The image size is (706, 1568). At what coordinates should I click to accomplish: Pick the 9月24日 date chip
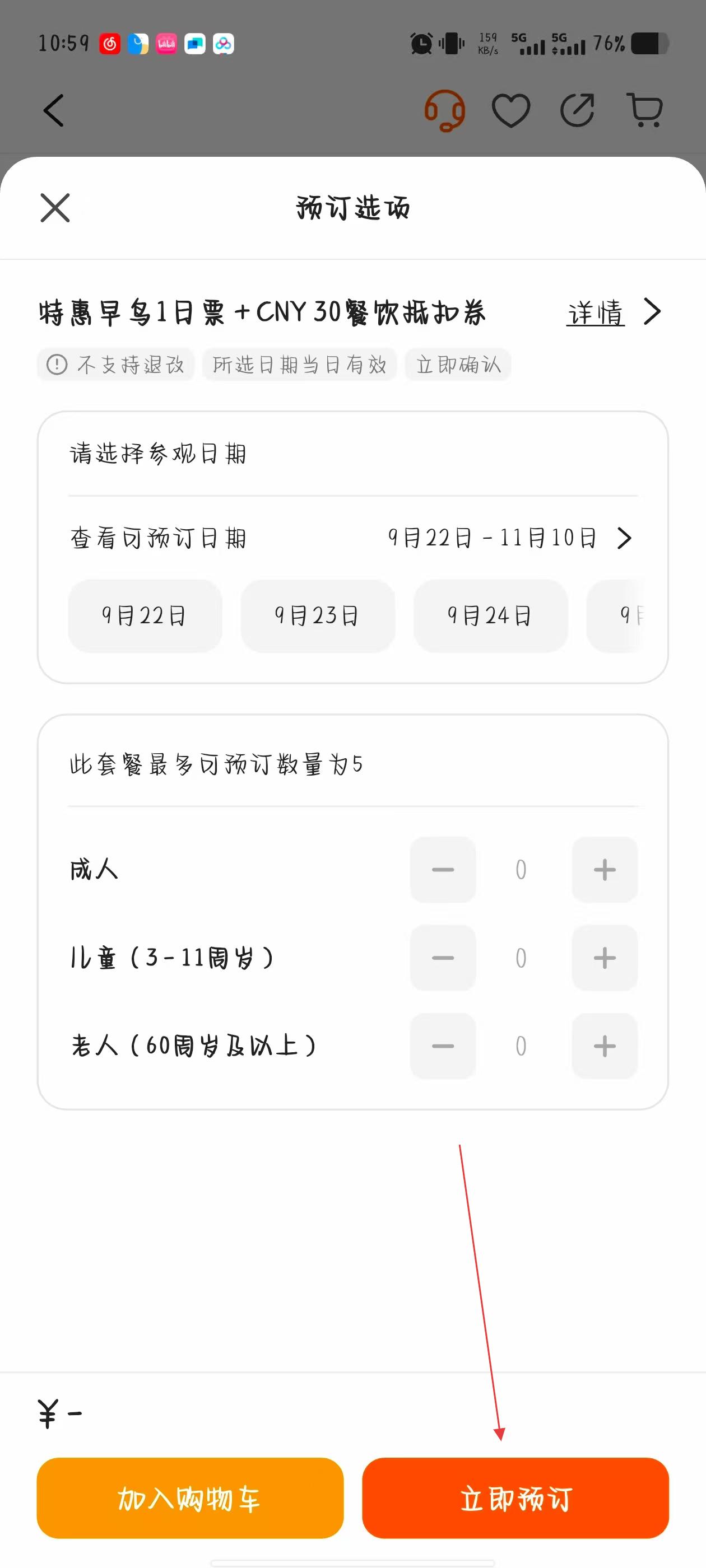(x=490, y=616)
